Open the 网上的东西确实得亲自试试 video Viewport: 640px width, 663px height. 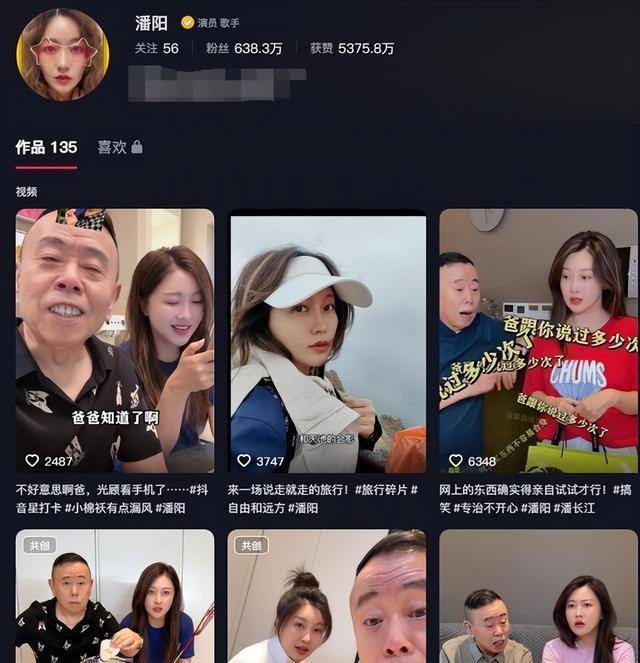[538, 340]
